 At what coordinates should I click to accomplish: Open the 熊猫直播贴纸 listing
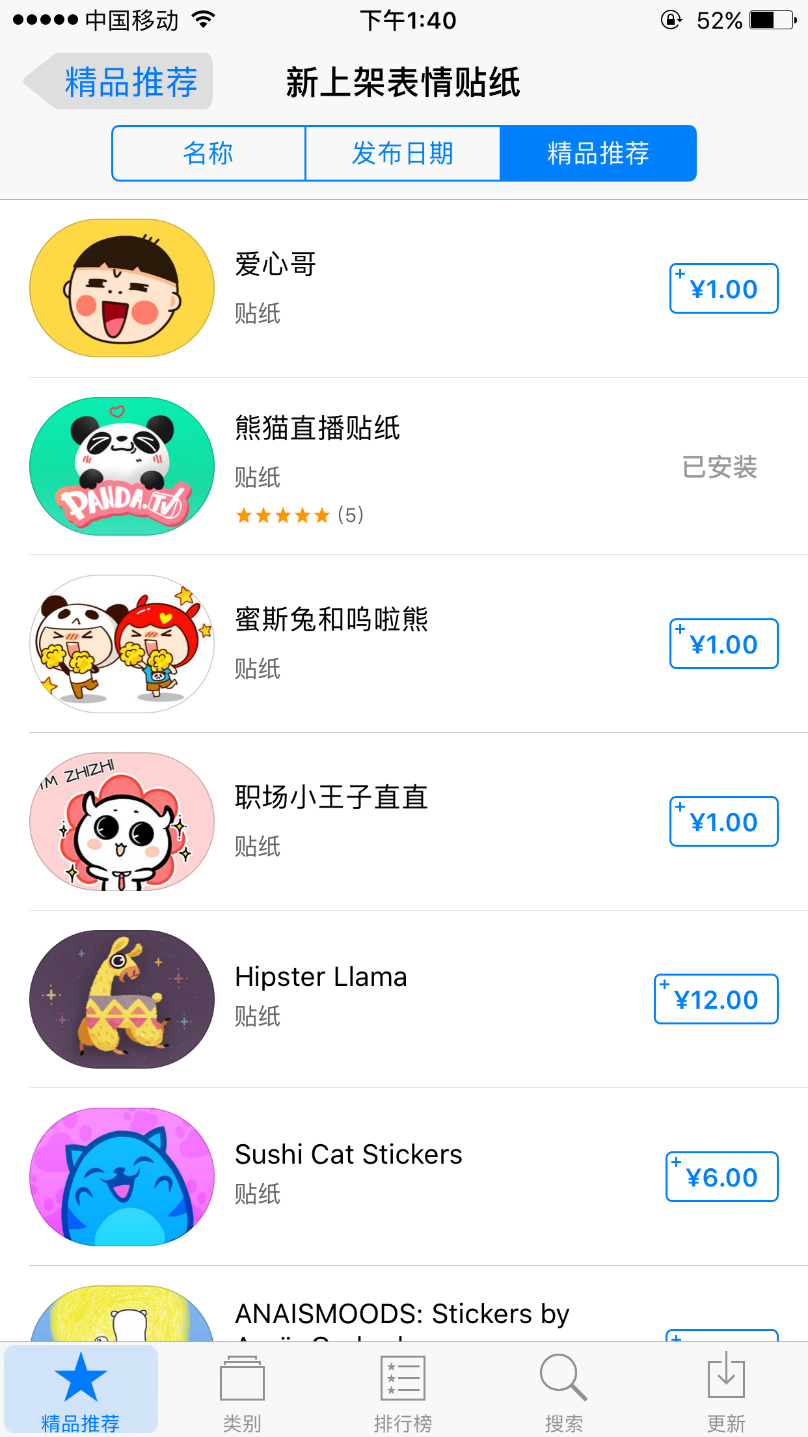318,429
